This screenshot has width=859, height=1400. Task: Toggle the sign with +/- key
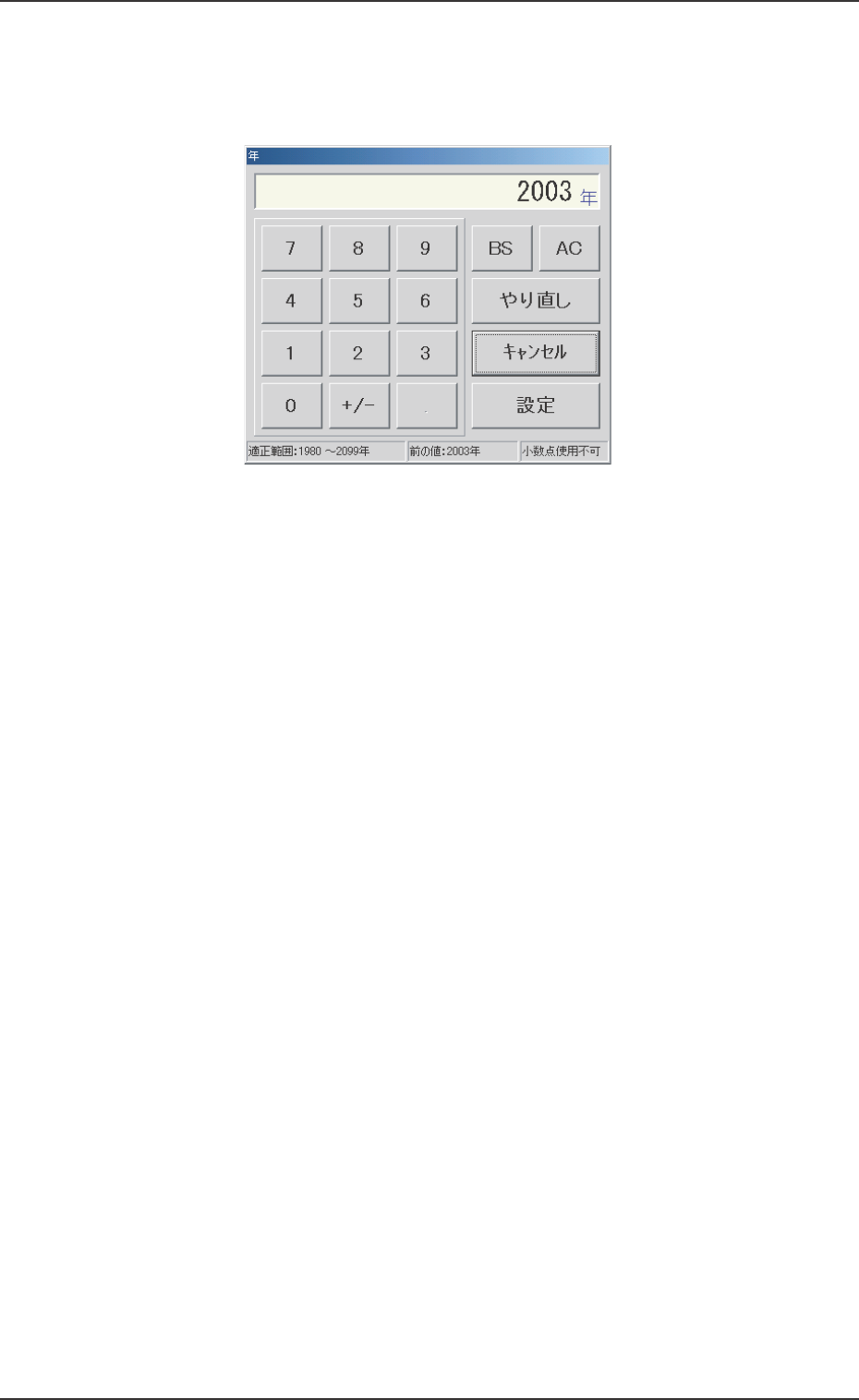click(358, 406)
